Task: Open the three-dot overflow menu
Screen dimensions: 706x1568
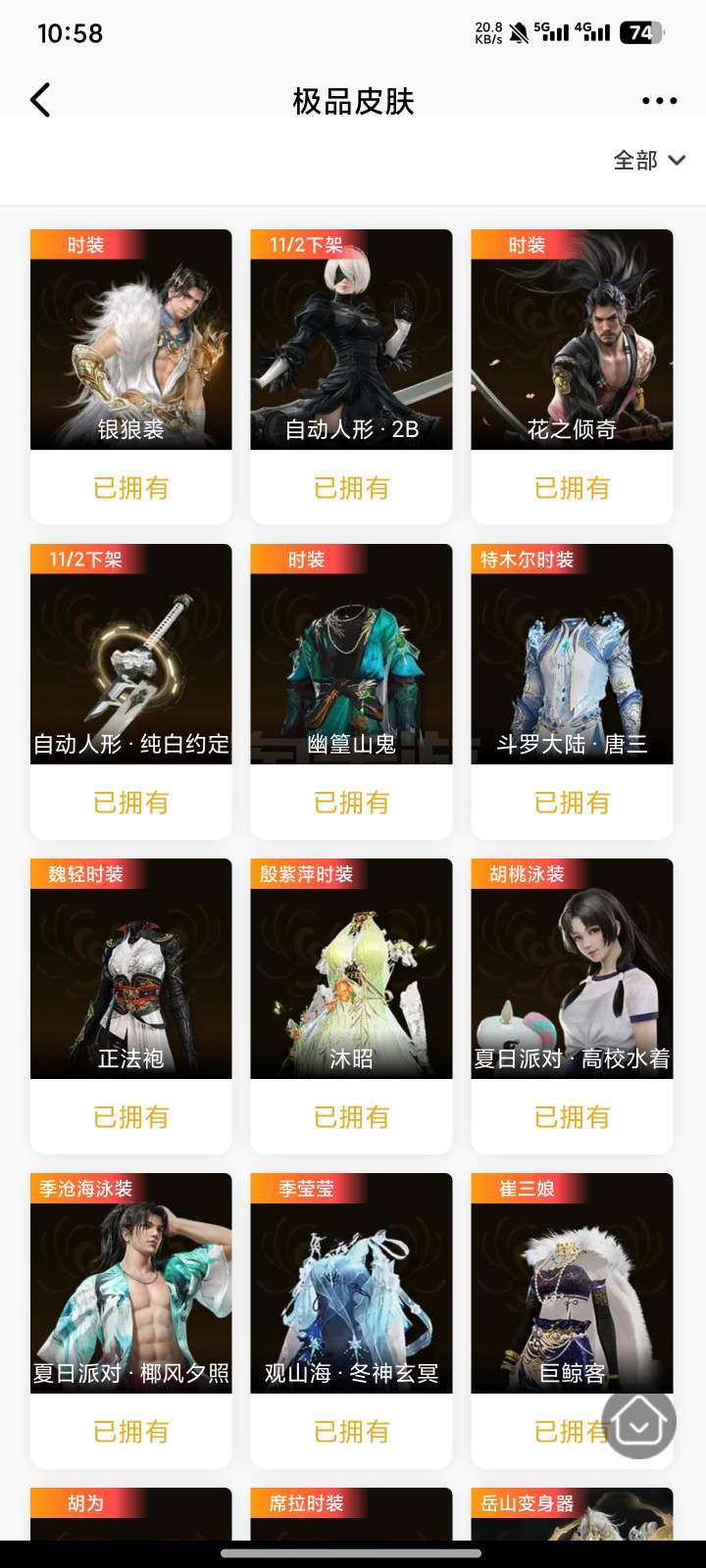Action: point(659,100)
